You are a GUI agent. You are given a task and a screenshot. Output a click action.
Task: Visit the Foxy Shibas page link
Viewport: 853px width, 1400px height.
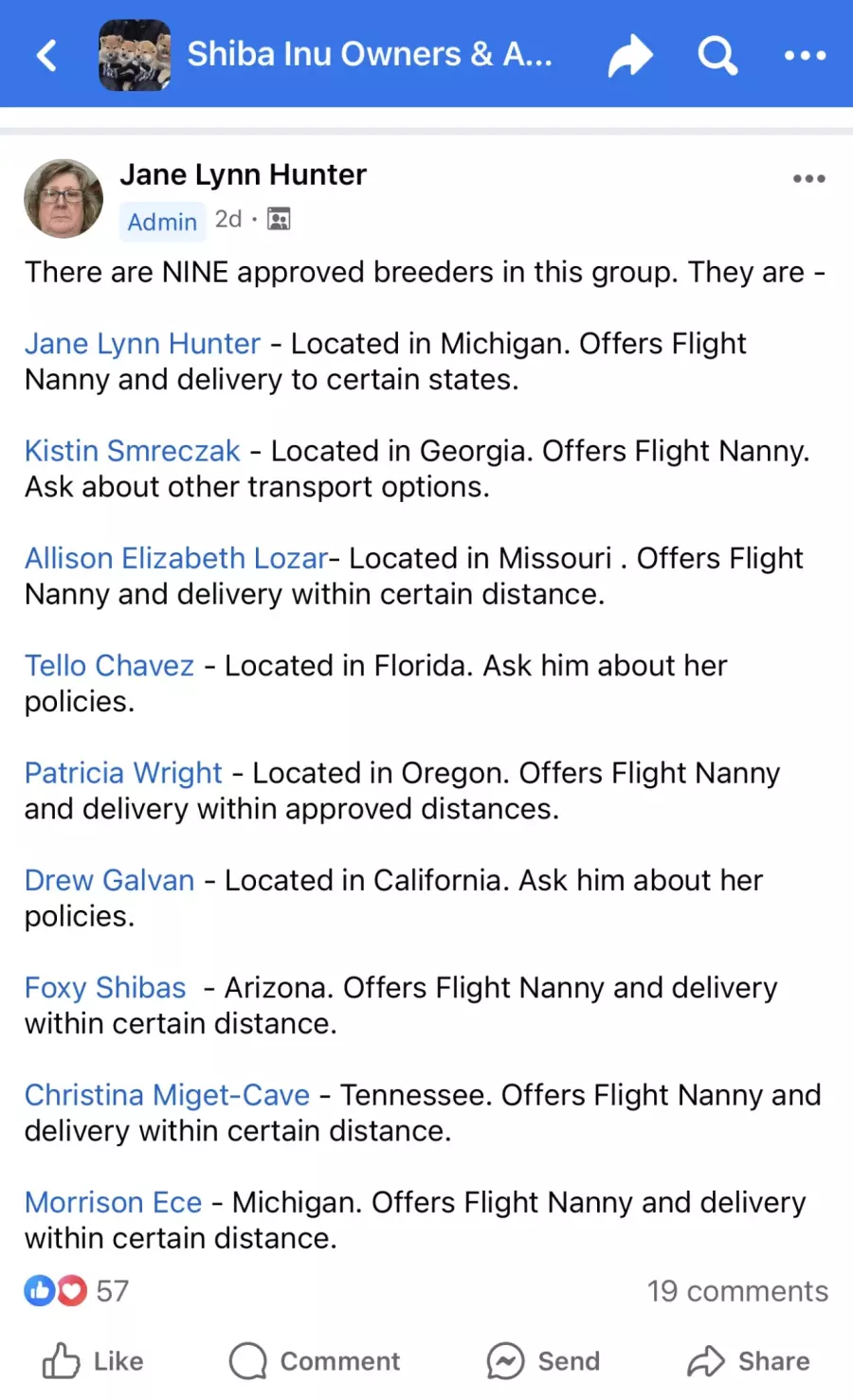[x=105, y=987]
